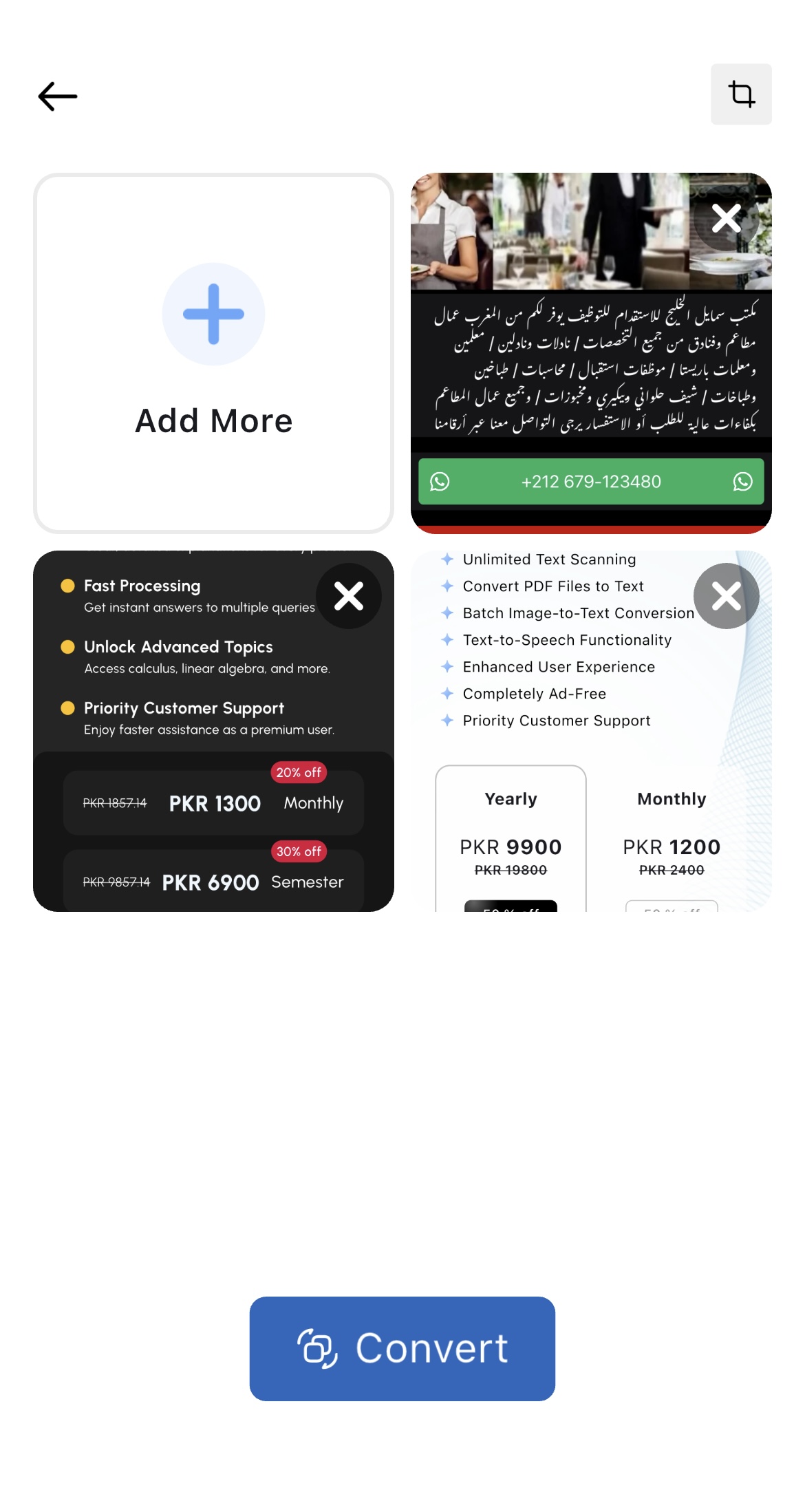The height and width of the screenshot is (1512, 805).
Task: Start conversion with the Convert button
Action: (x=402, y=1349)
